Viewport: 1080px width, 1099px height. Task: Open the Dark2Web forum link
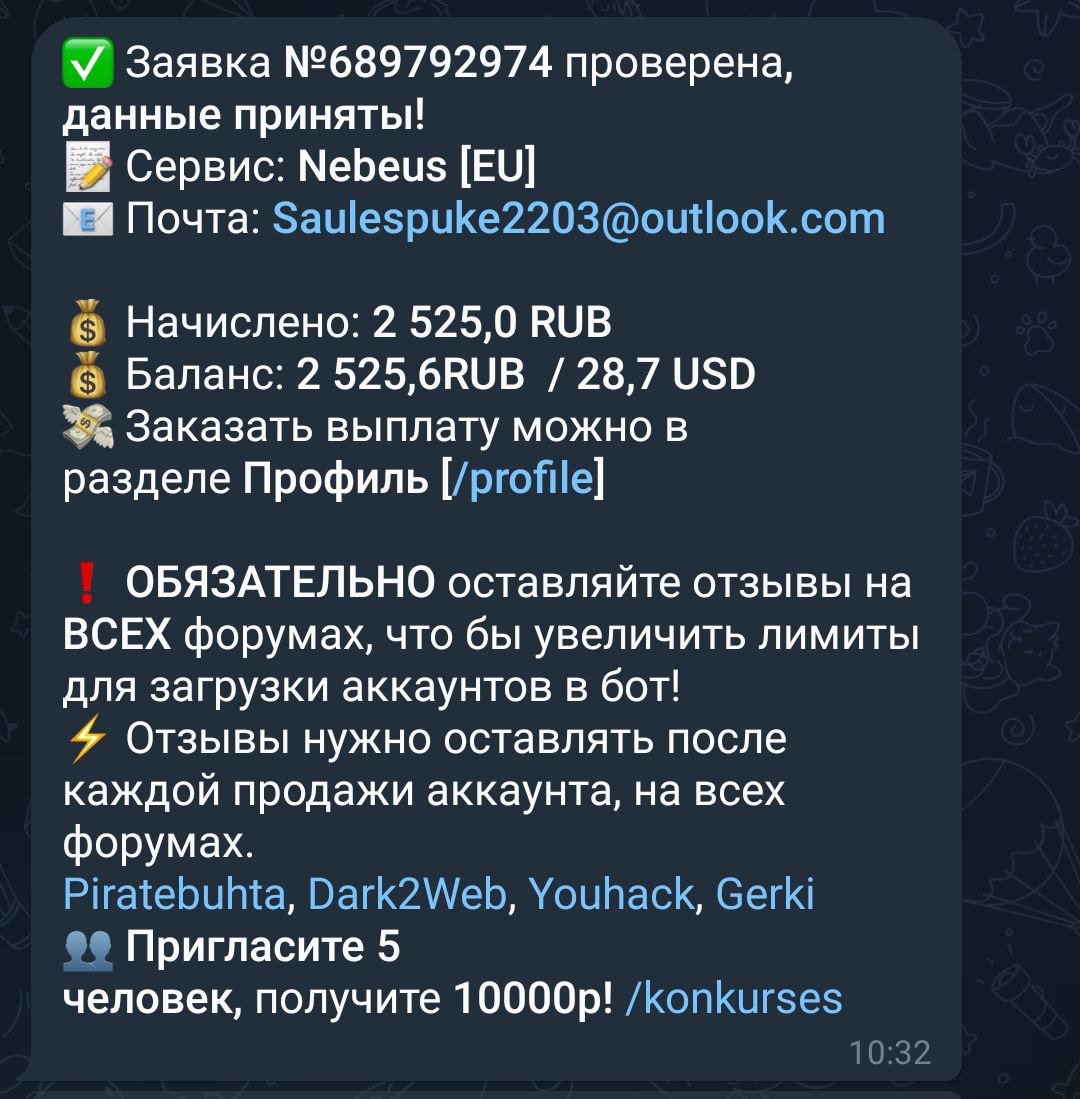click(x=406, y=894)
